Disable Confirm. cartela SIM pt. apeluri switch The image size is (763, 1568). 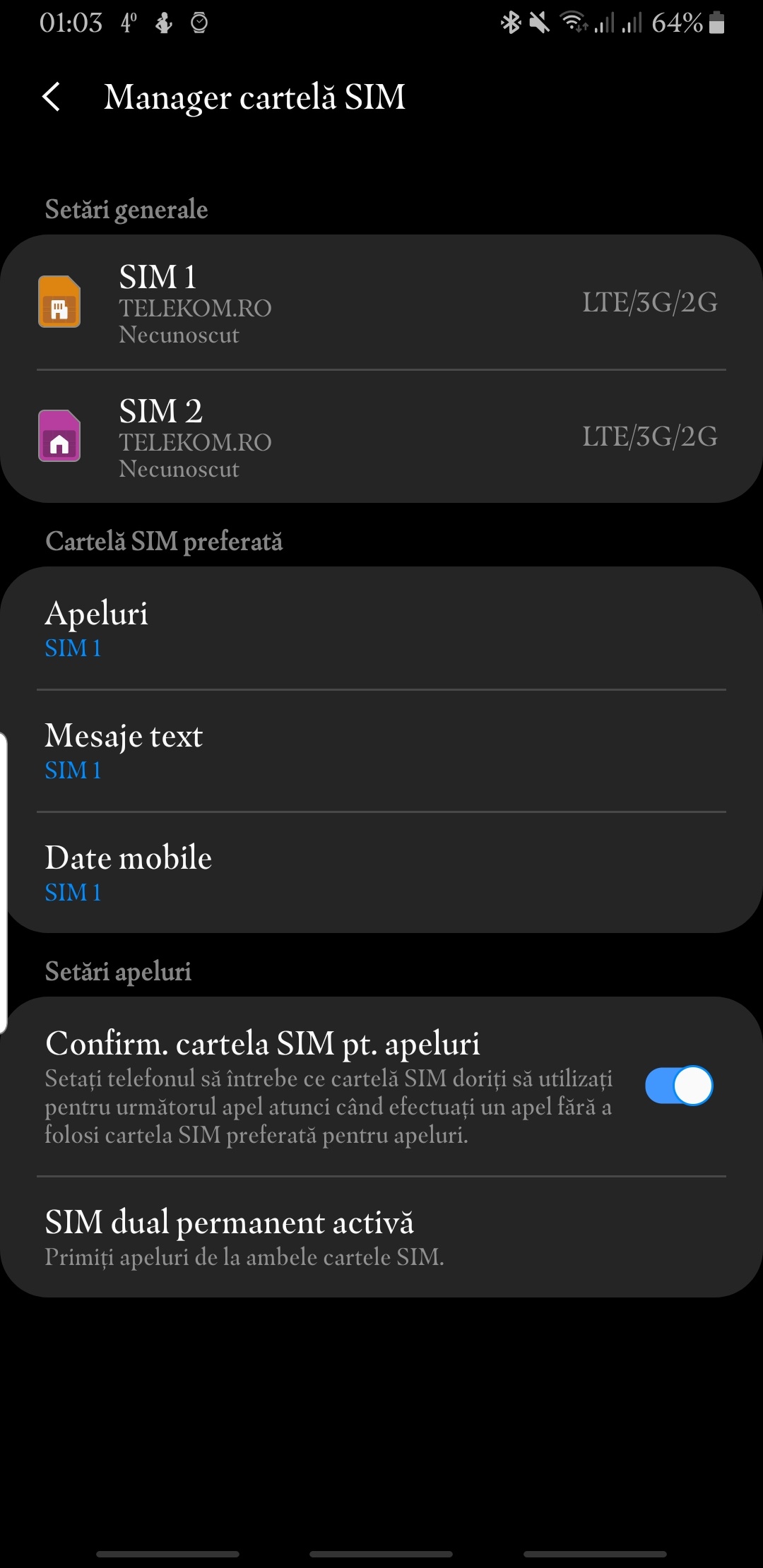pos(679,1086)
